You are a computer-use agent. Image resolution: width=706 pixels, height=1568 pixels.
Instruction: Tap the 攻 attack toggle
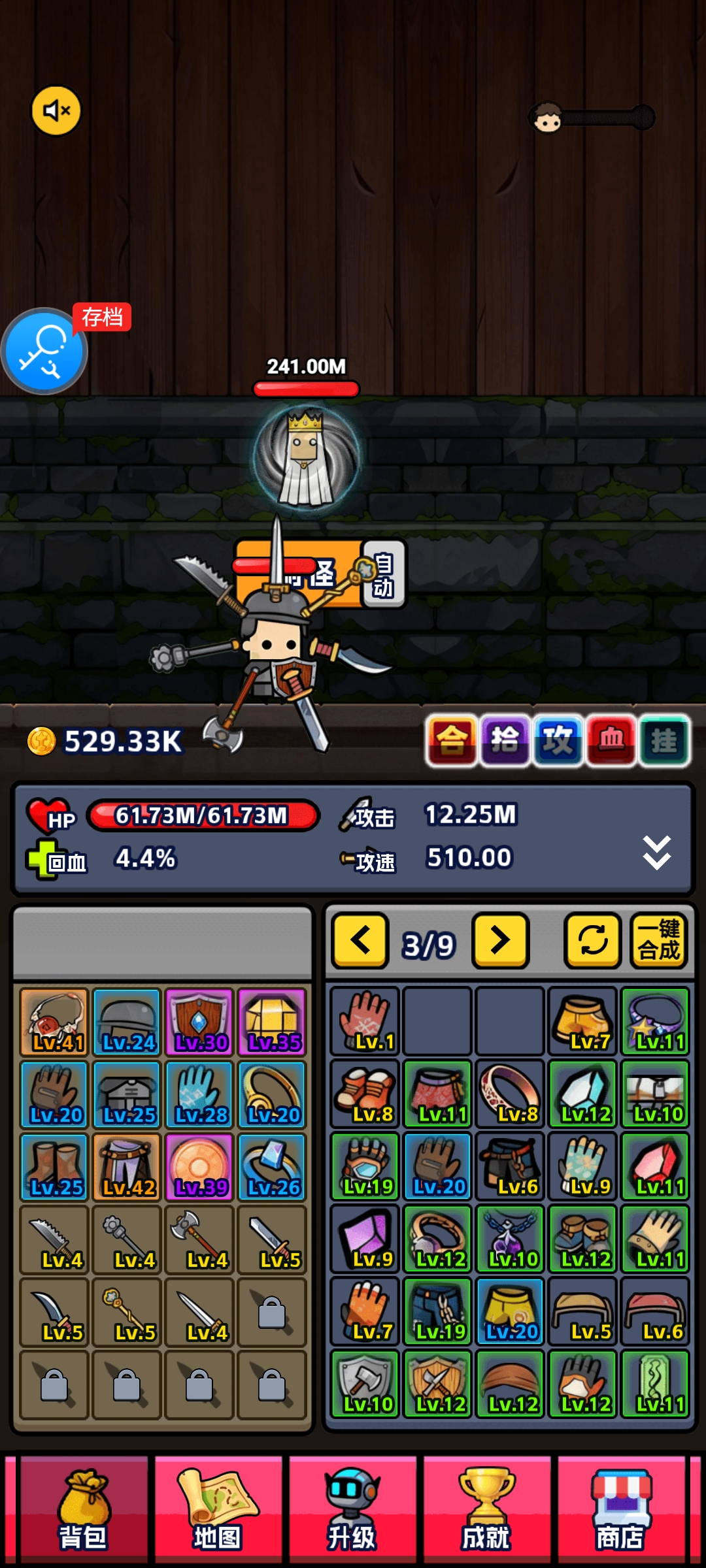click(x=558, y=740)
